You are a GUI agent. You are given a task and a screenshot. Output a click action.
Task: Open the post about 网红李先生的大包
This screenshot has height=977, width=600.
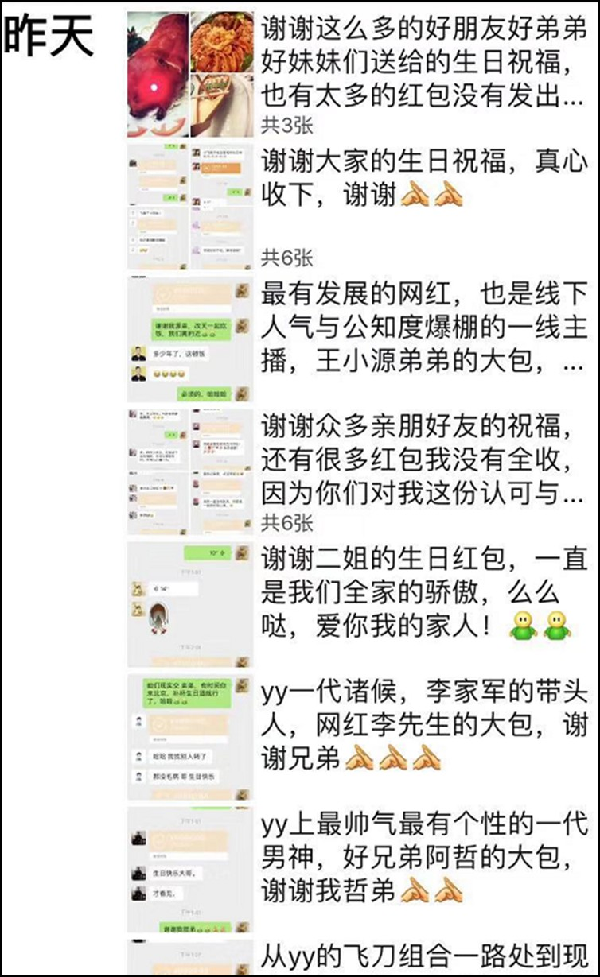pos(423,725)
